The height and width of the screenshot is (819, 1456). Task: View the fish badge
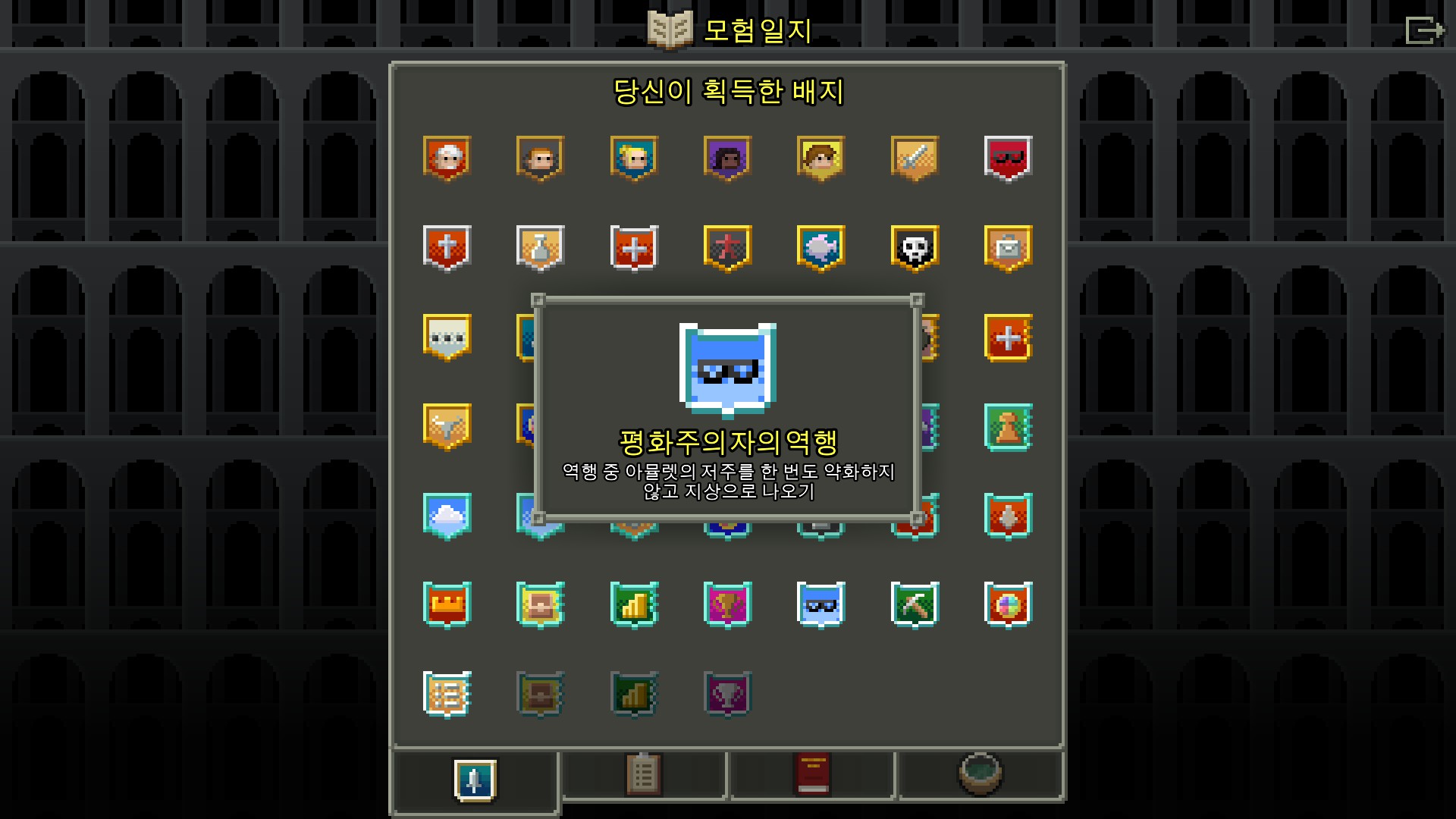821,248
